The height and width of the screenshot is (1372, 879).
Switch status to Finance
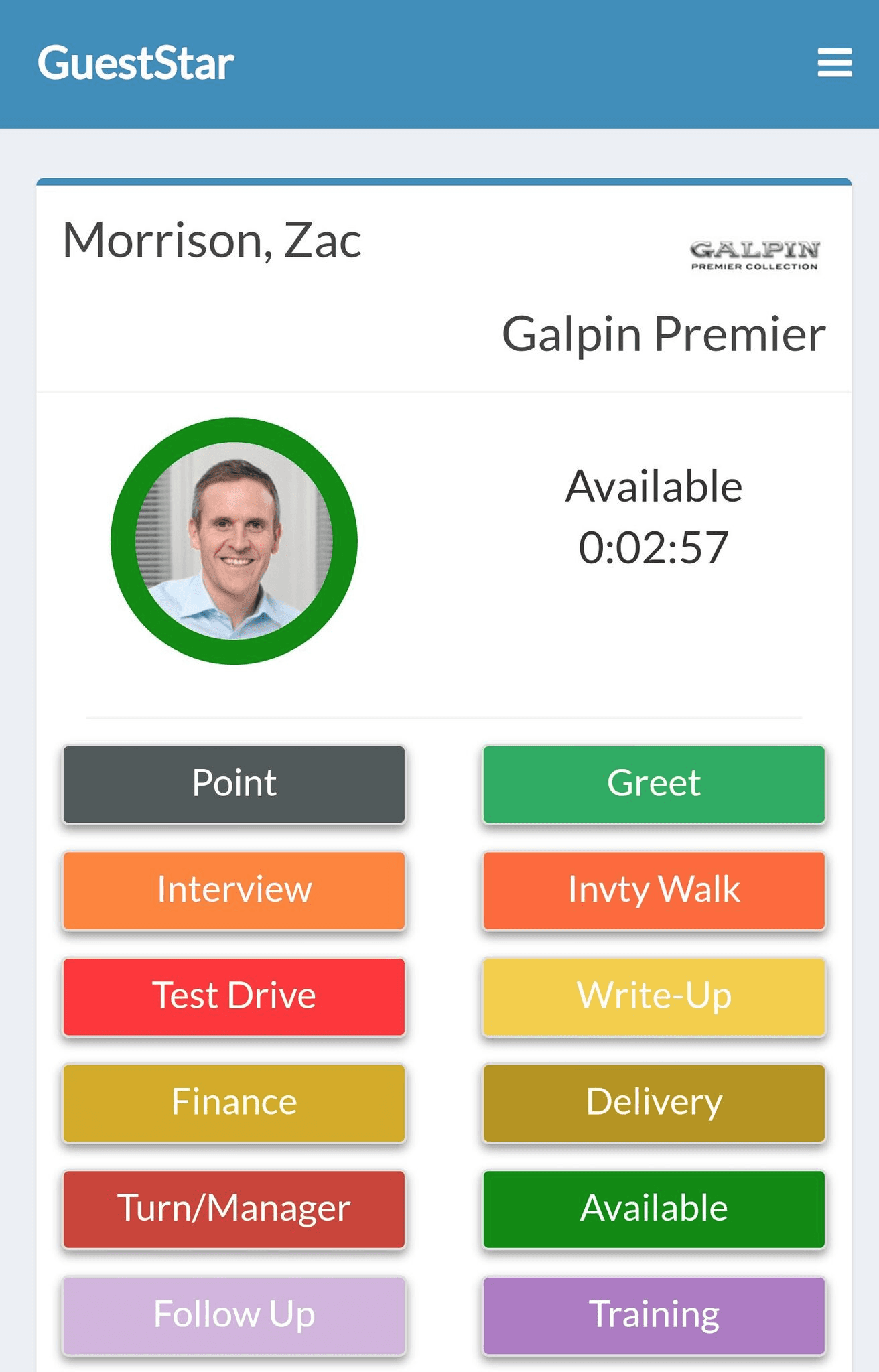coord(234,1103)
